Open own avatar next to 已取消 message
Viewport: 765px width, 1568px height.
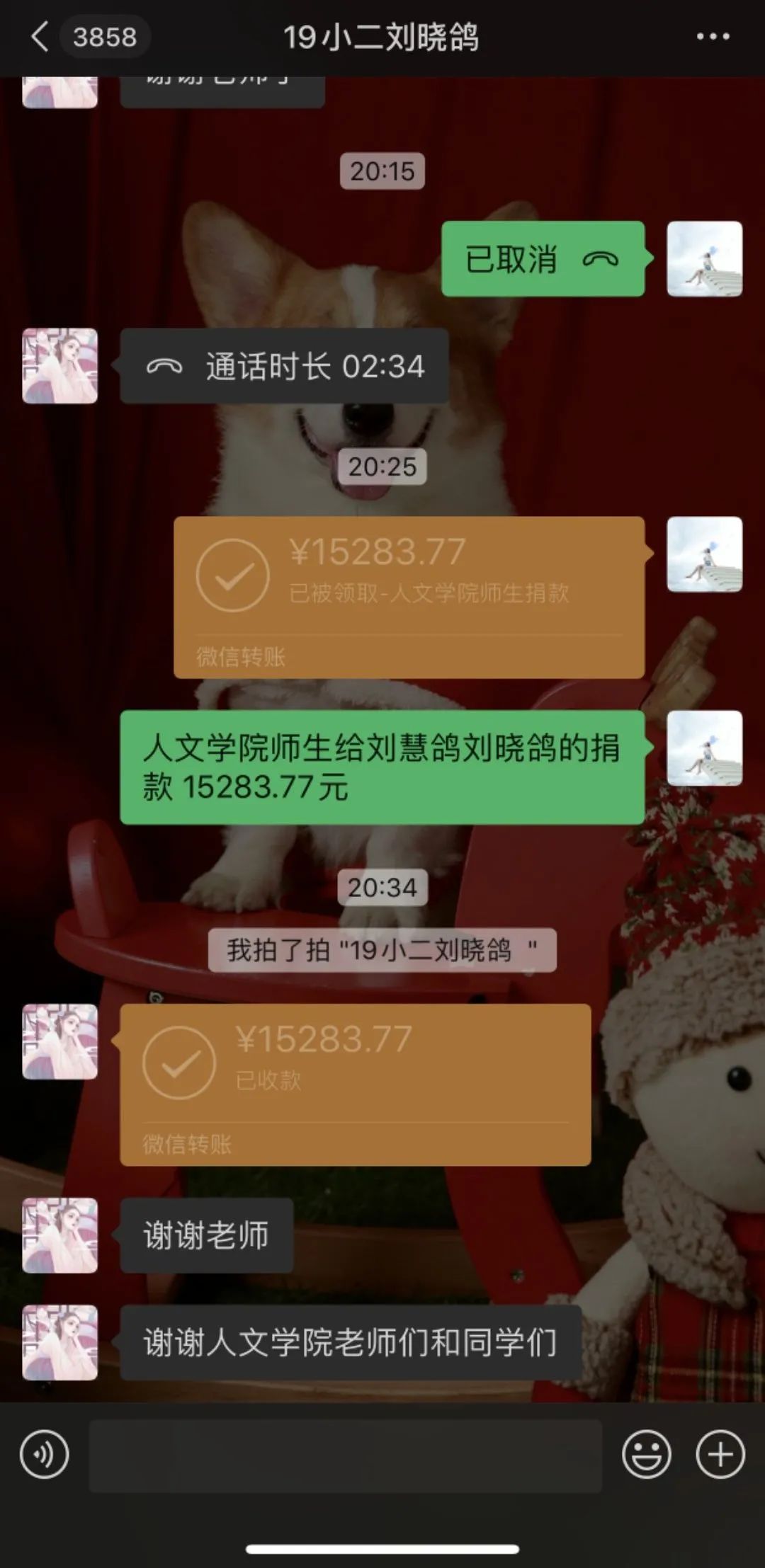point(704,259)
